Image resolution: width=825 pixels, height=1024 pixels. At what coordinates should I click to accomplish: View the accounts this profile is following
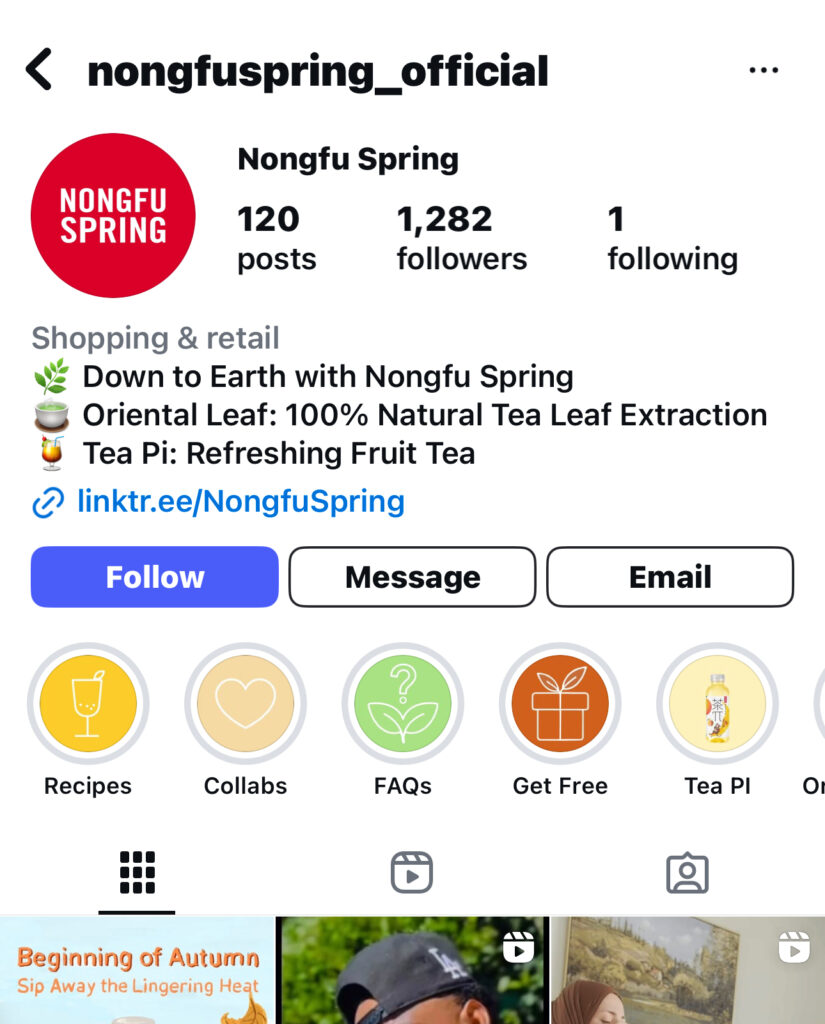[672, 238]
